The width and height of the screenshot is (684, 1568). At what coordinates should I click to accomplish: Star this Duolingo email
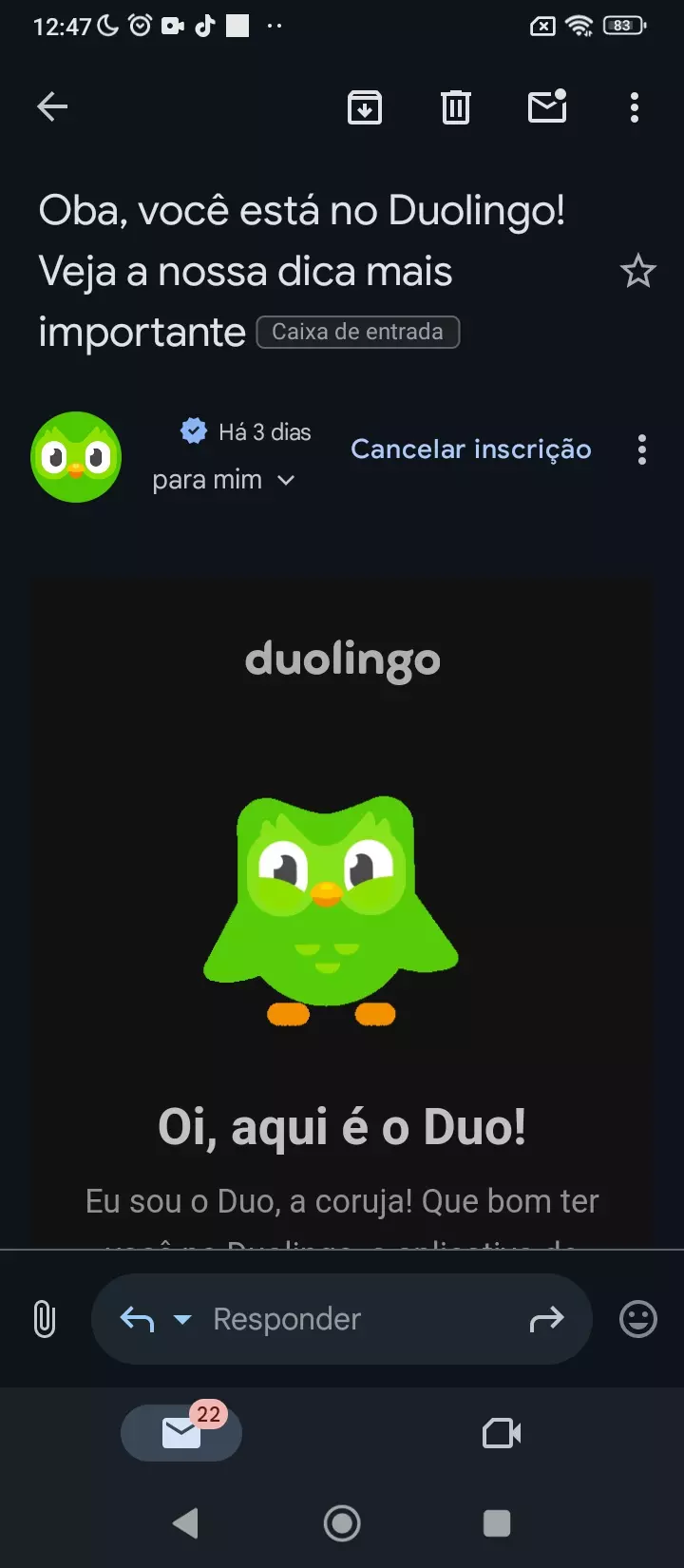[x=637, y=272]
